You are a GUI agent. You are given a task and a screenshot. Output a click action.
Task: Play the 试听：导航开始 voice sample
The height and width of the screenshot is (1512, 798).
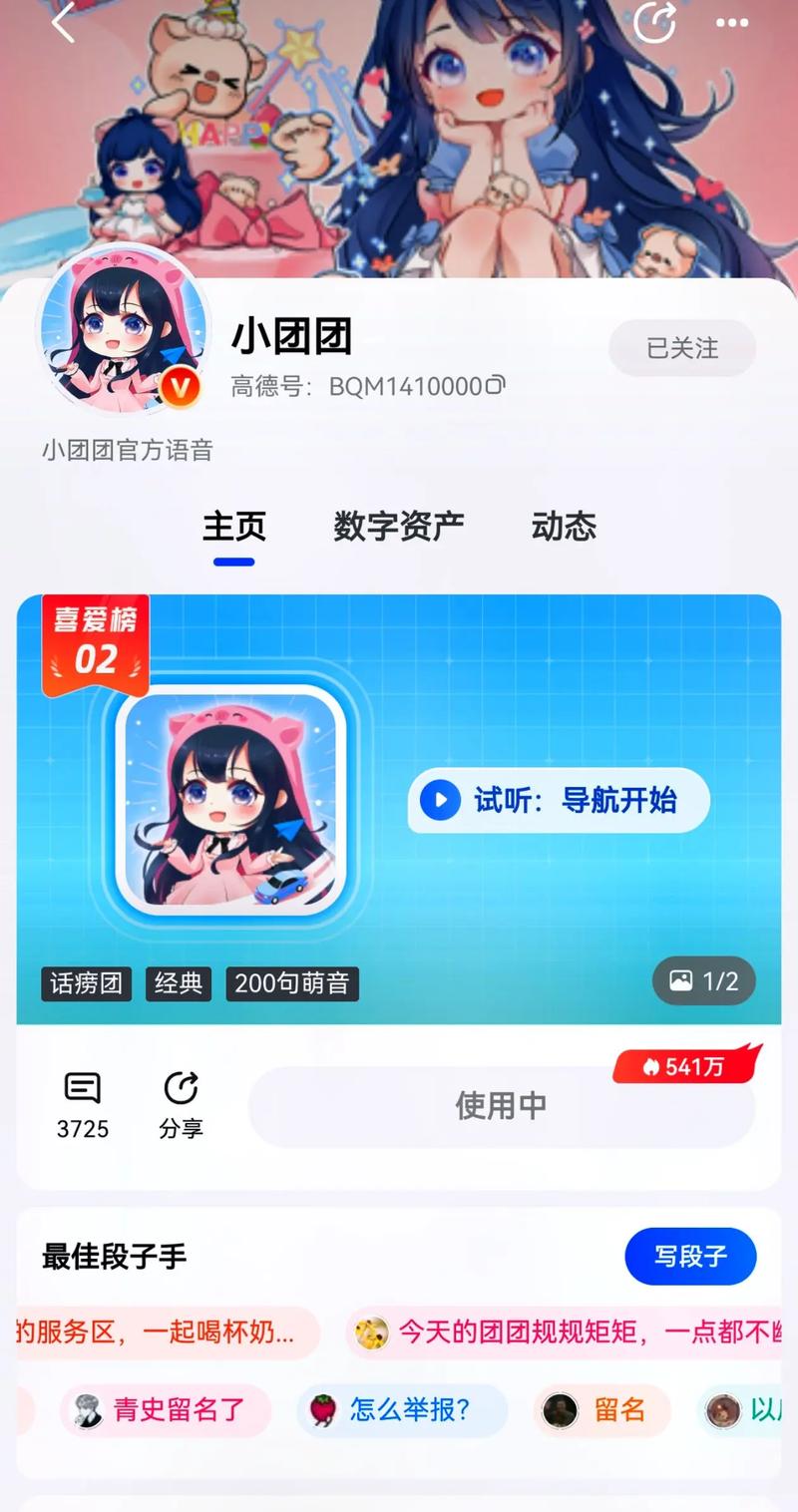(x=559, y=800)
